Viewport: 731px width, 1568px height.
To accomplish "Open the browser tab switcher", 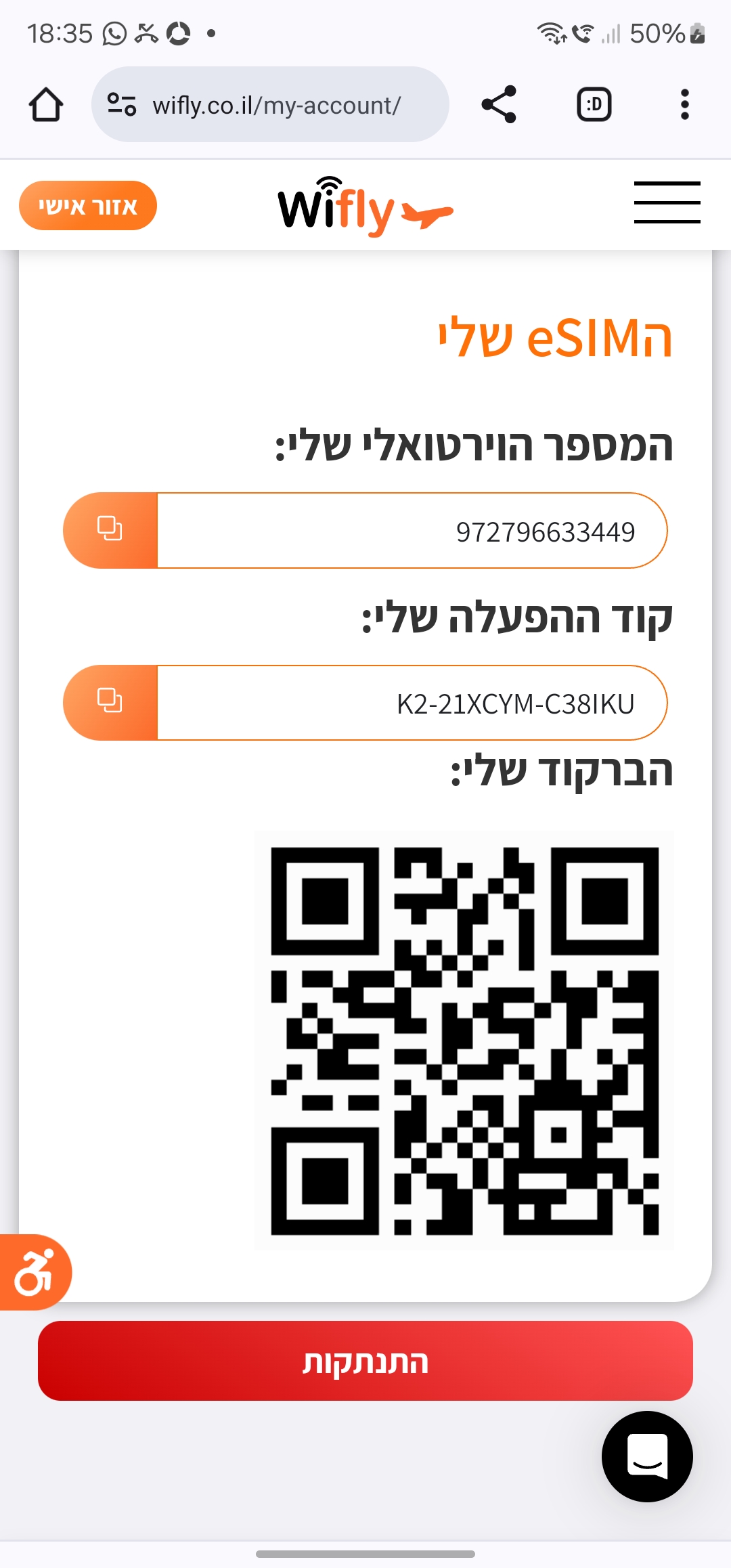I will (594, 105).
